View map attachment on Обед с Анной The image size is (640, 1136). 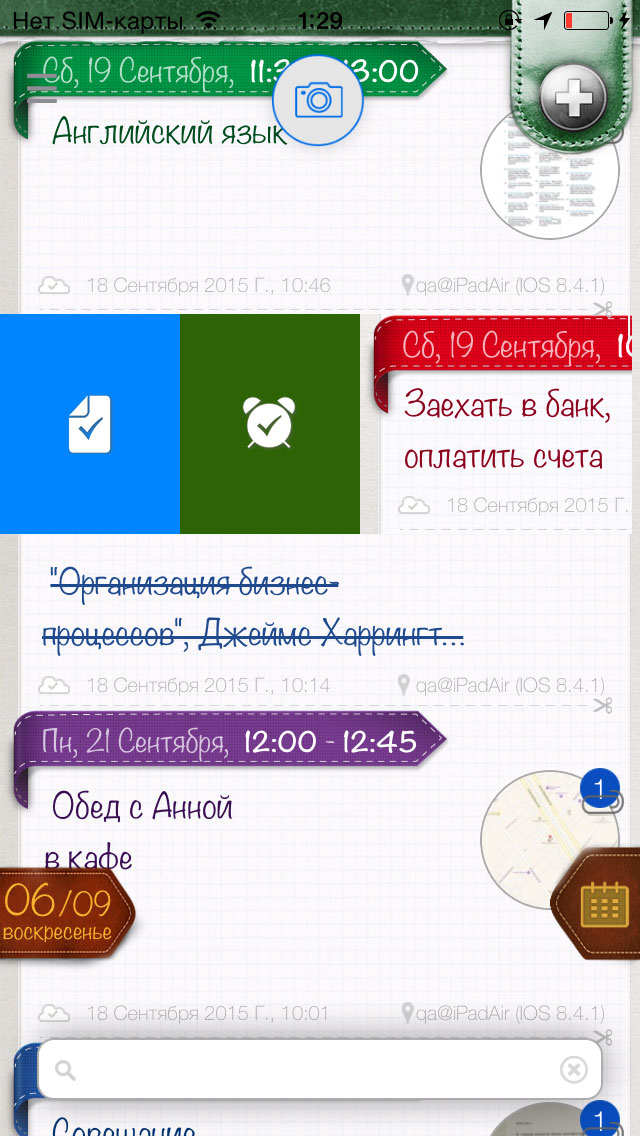(550, 839)
